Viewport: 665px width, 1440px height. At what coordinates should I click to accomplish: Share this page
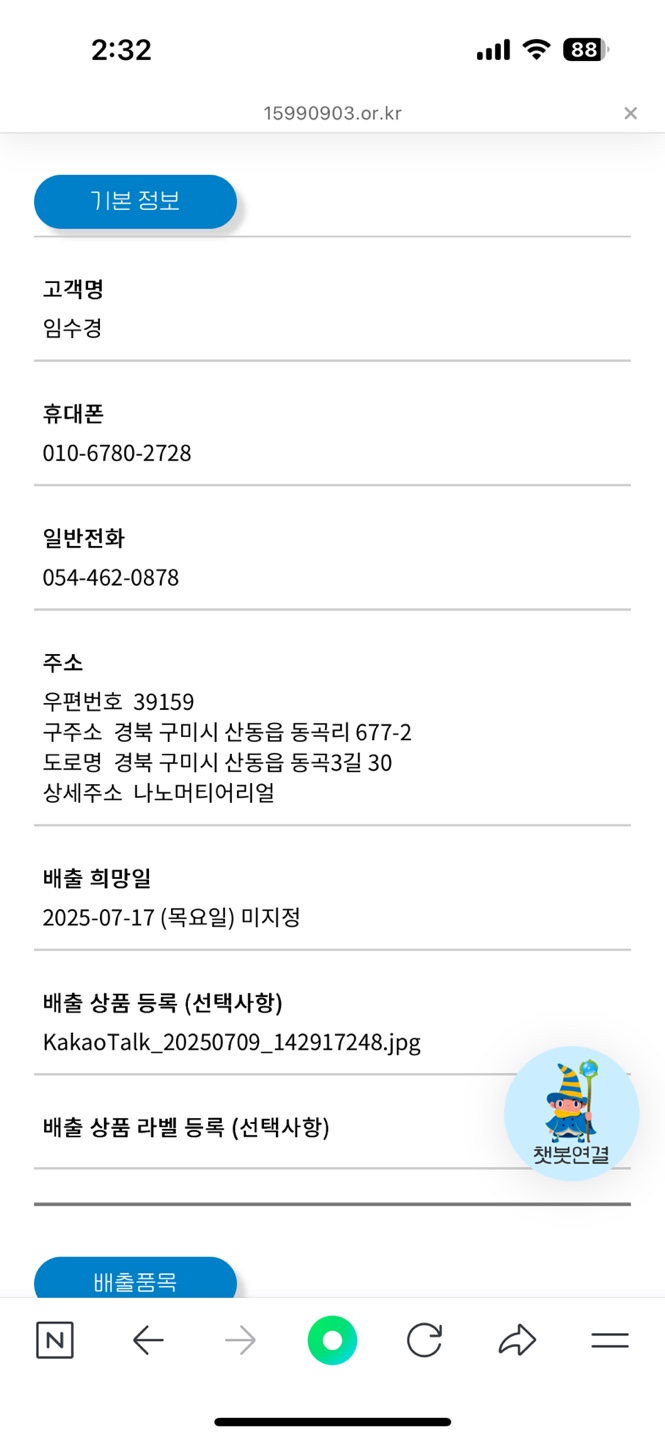pyautogui.click(x=517, y=1341)
